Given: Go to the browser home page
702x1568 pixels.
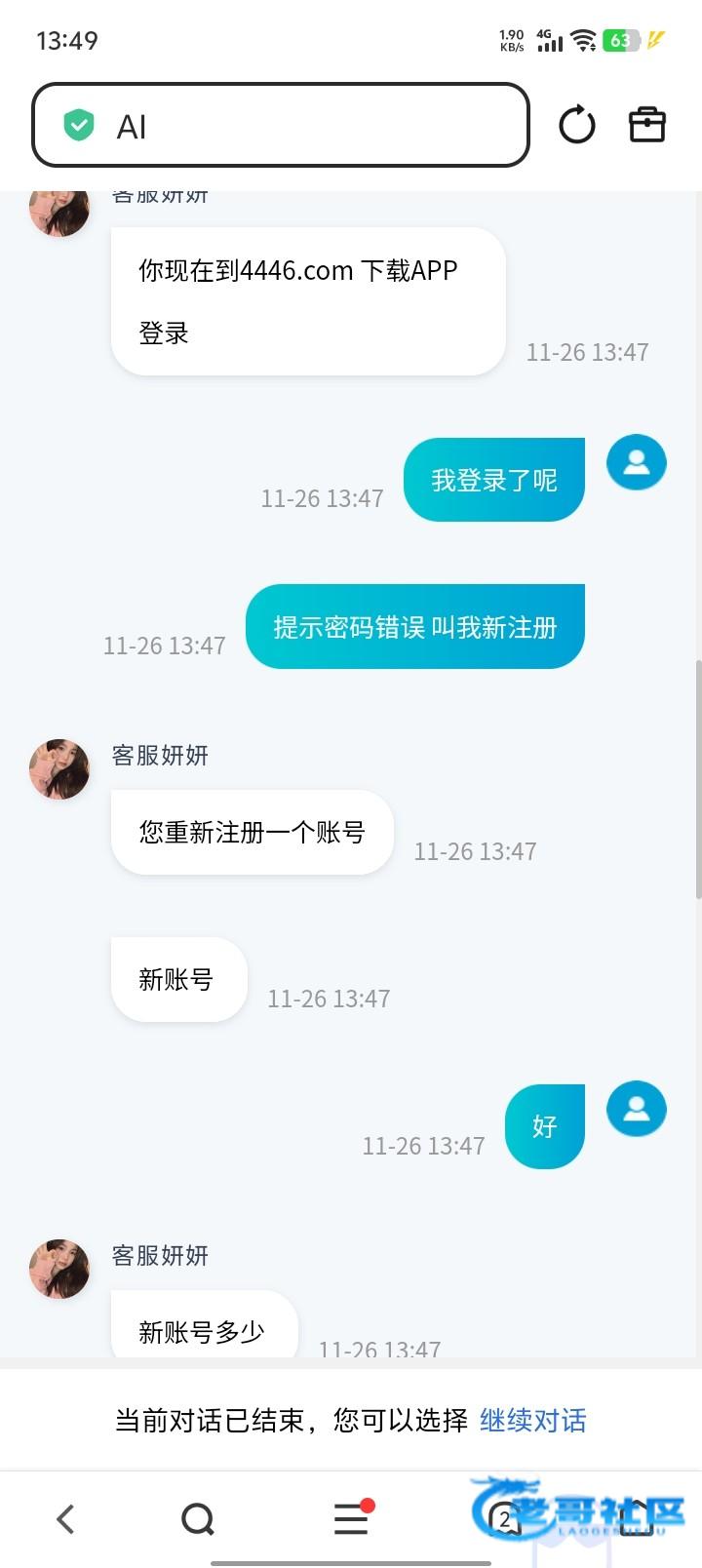Looking at the screenshot, I should point(636,1518).
